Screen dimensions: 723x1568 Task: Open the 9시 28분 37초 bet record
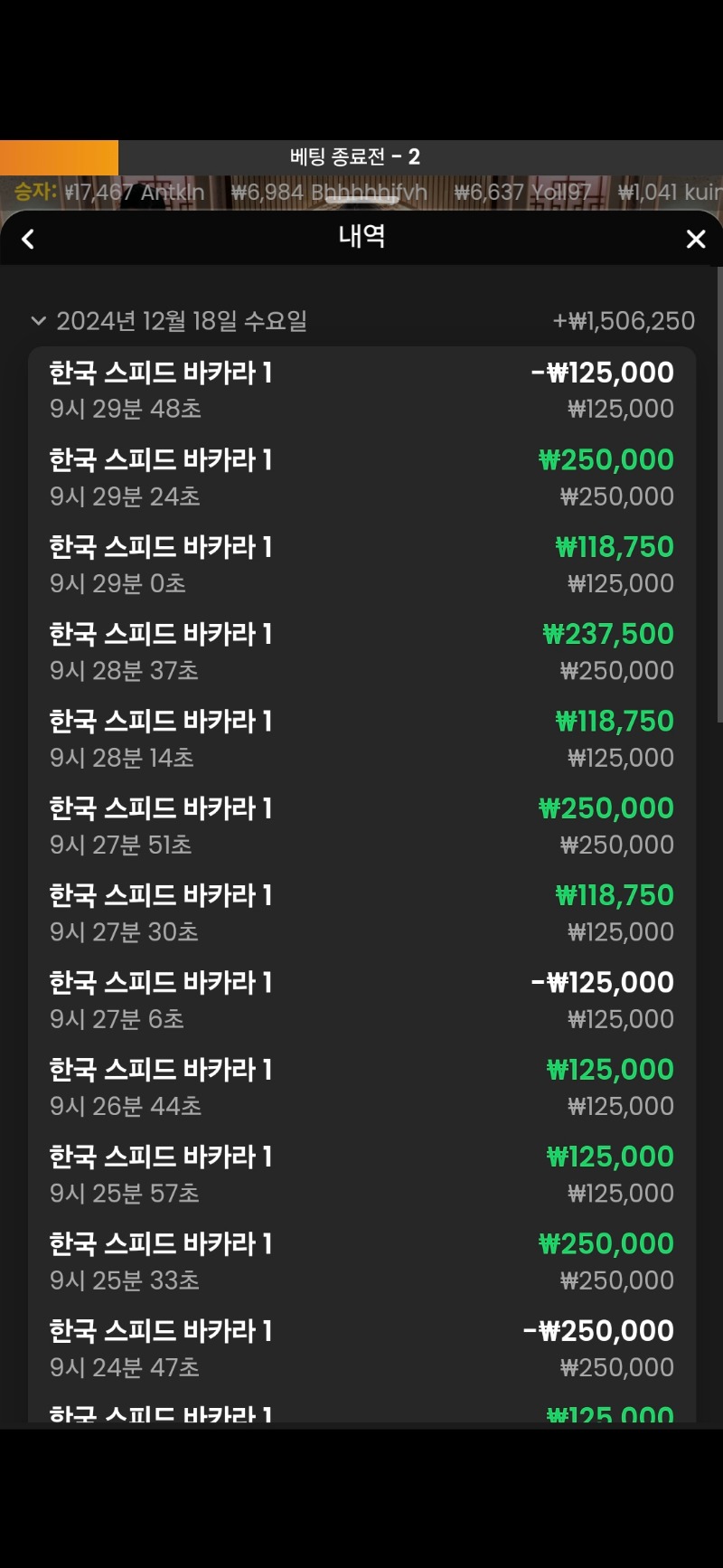[x=361, y=652]
